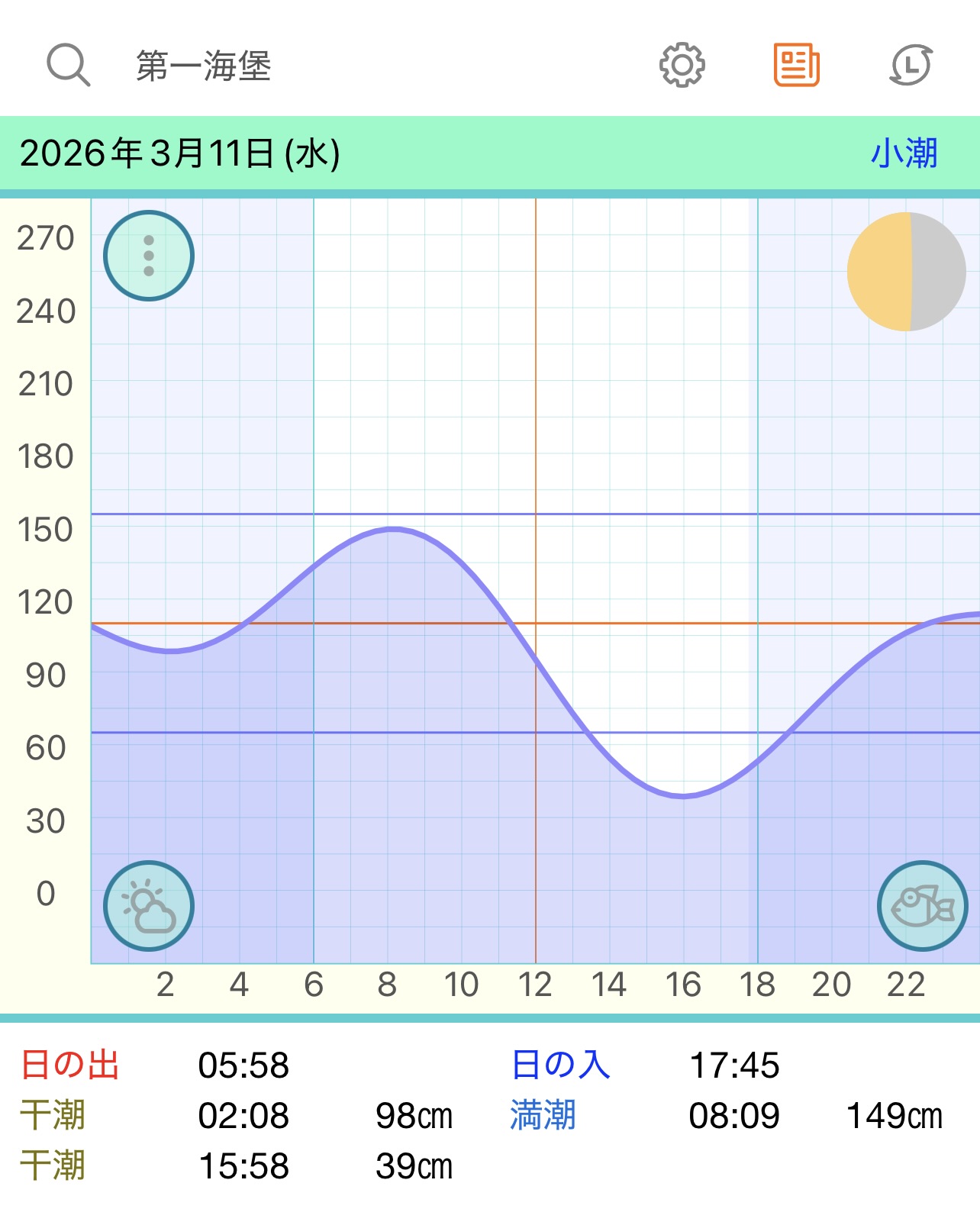The image size is (980, 1225).
Task: Tap the location name 第一海堡
Action: [x=204, y=66]
